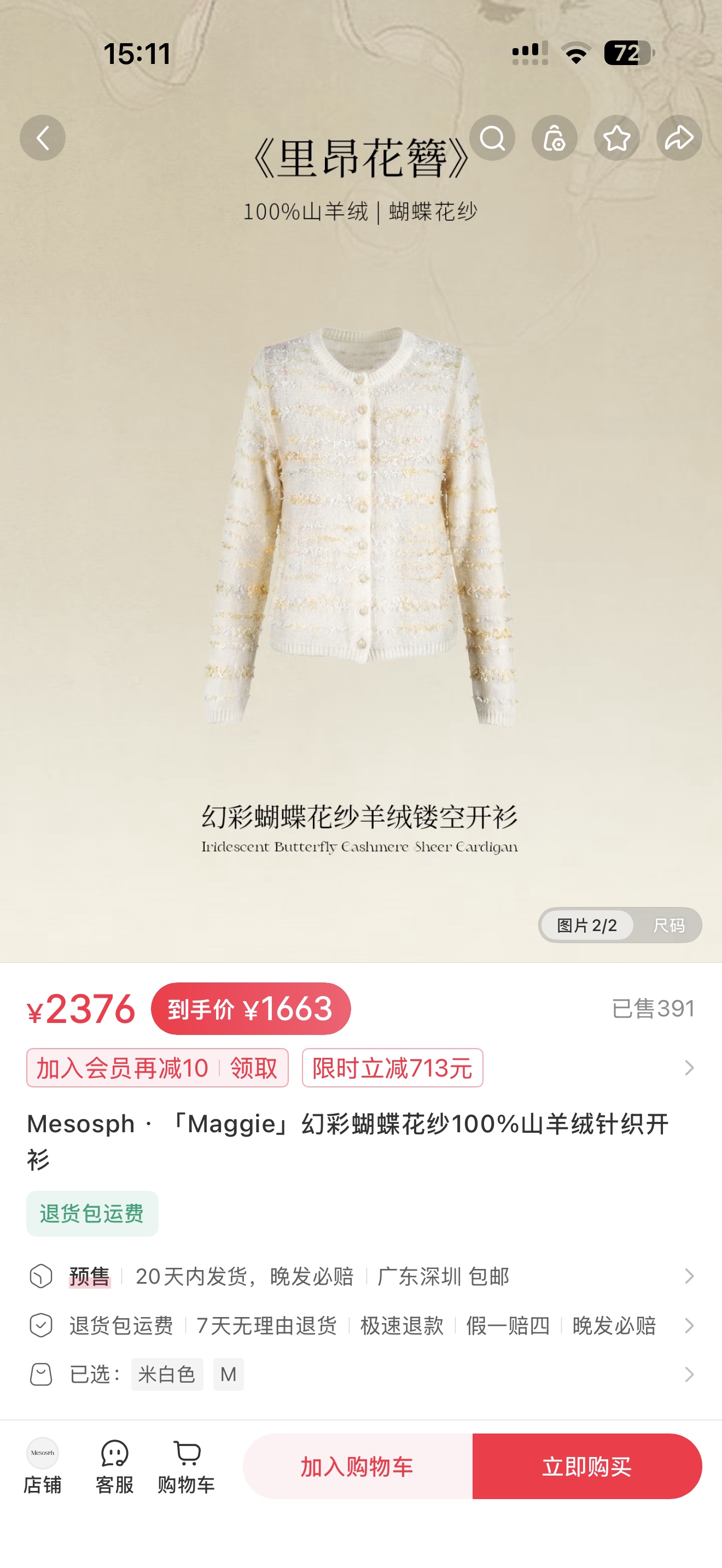Open the bag icon beside search

tap(555, 138)
